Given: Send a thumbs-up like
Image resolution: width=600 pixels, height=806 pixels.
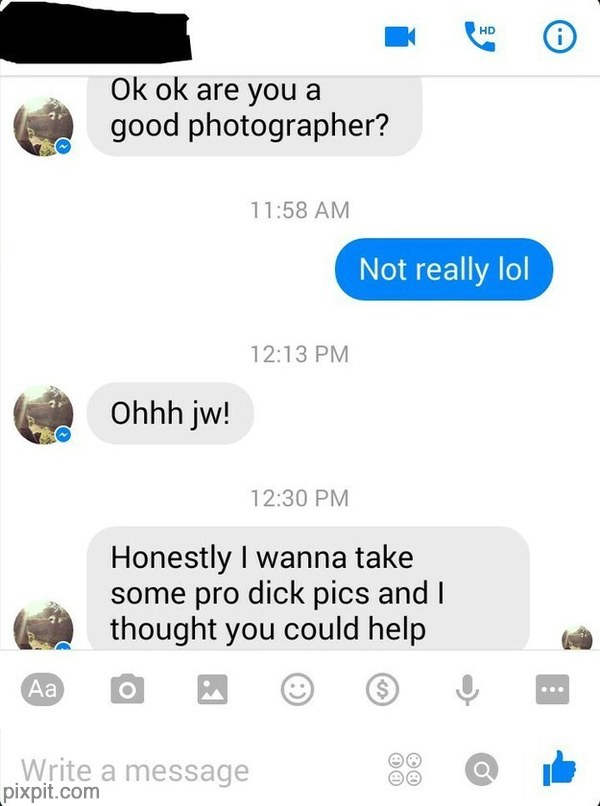Looking at the screenshot, I should click(559, 768).
